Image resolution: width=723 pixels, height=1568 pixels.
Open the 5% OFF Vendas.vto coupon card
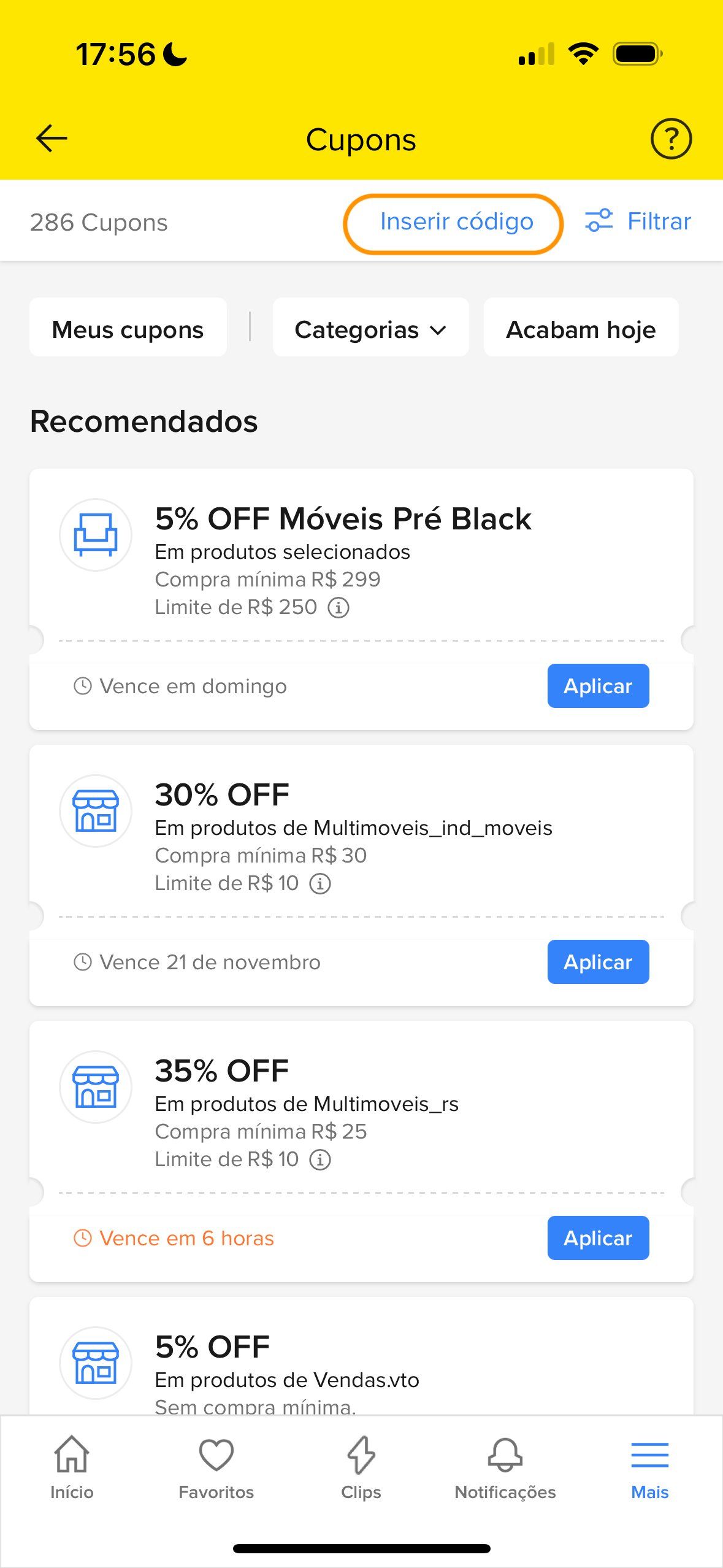(361, 1356)
